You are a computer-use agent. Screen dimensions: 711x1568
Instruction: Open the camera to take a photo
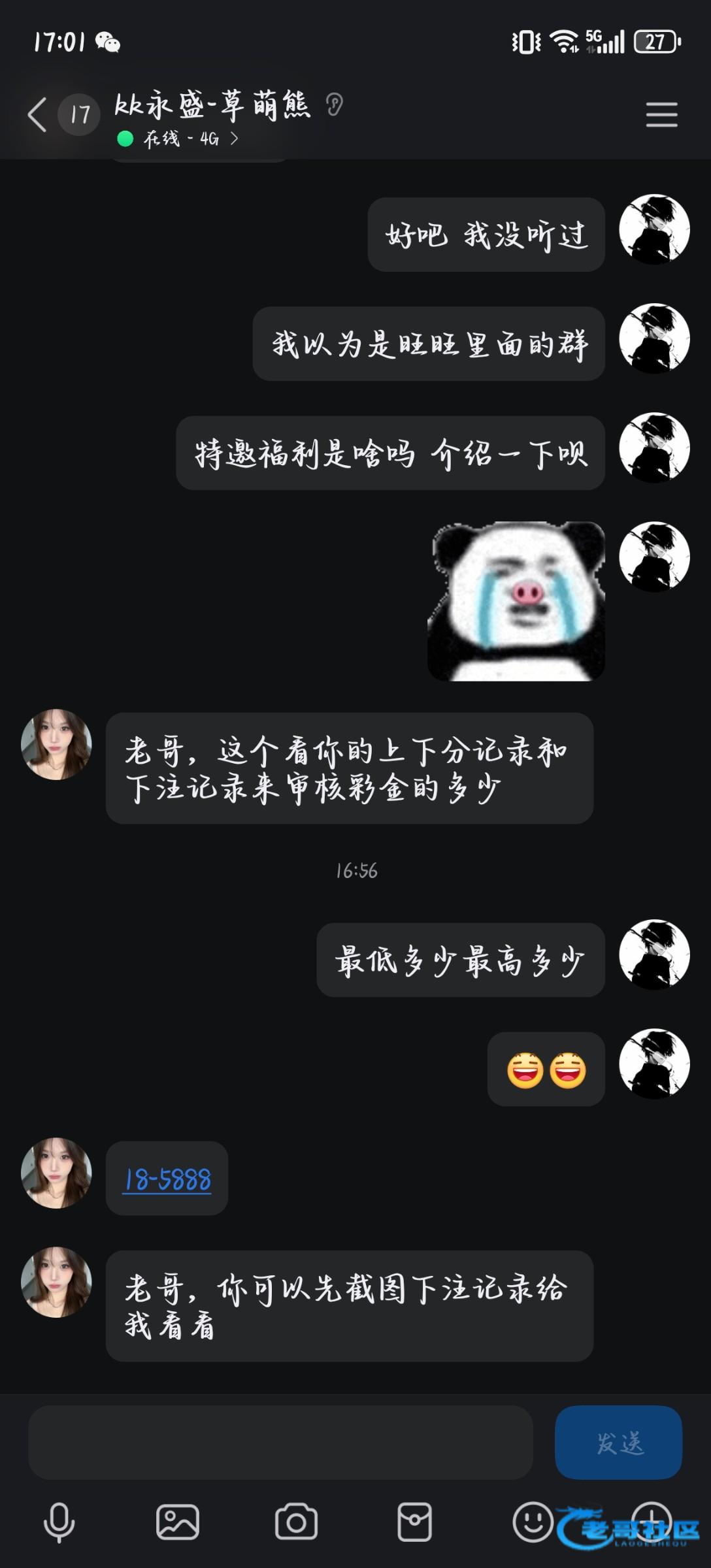click(296, 1522)
